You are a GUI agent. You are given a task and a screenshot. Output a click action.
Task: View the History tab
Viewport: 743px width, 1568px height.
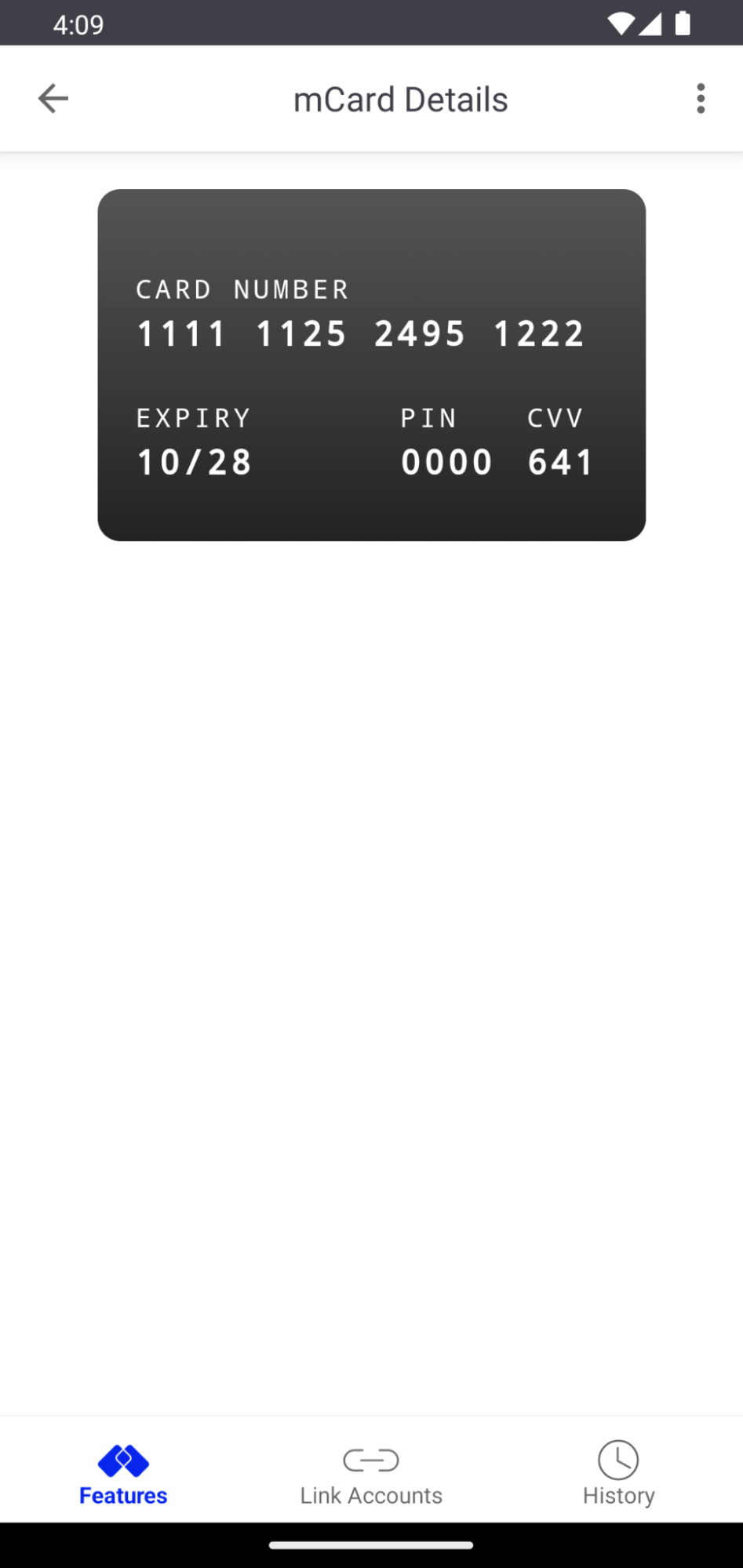click(618, 1474)
